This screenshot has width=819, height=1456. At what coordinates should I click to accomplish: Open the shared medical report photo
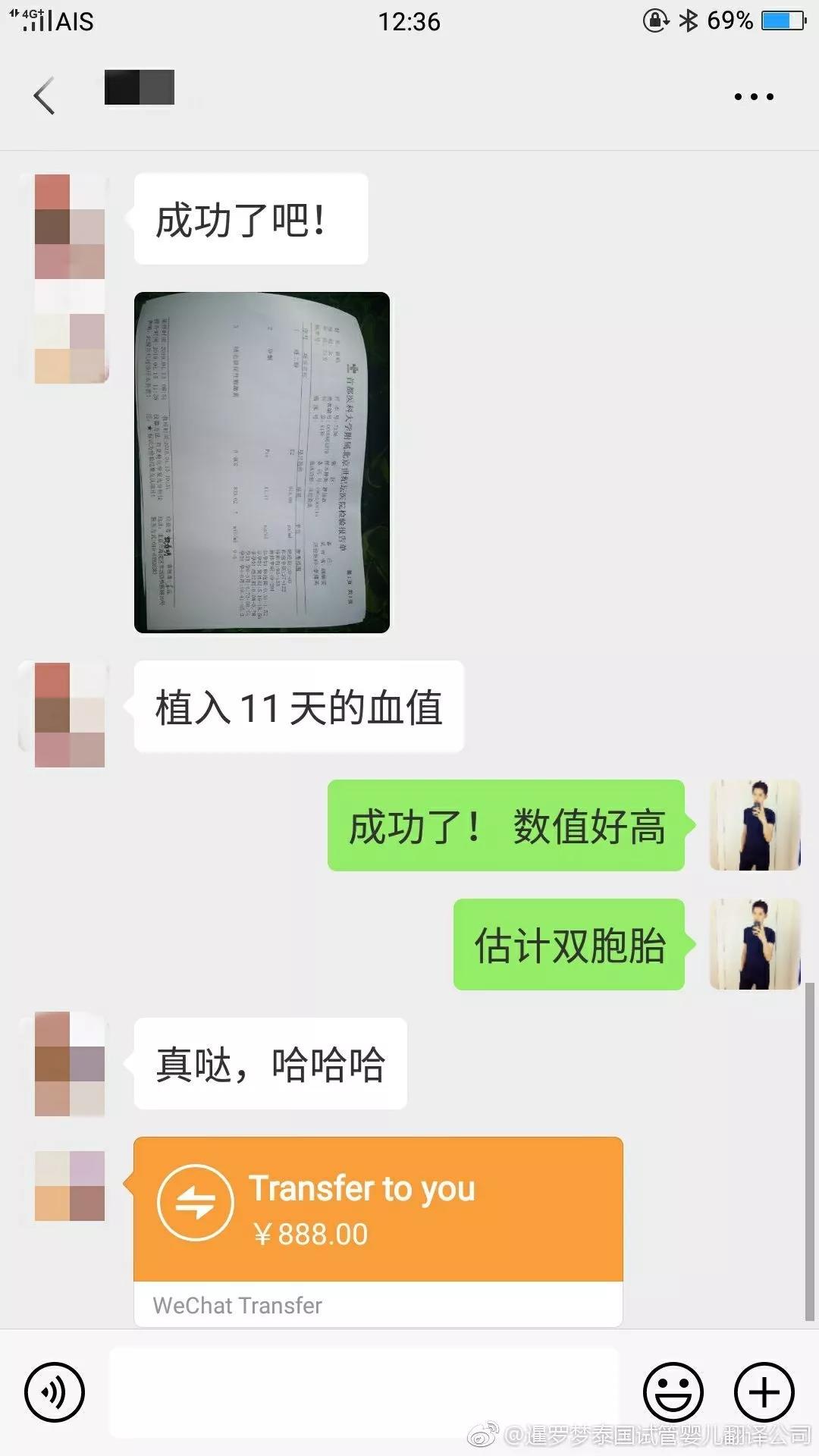(x=262, y=462)
